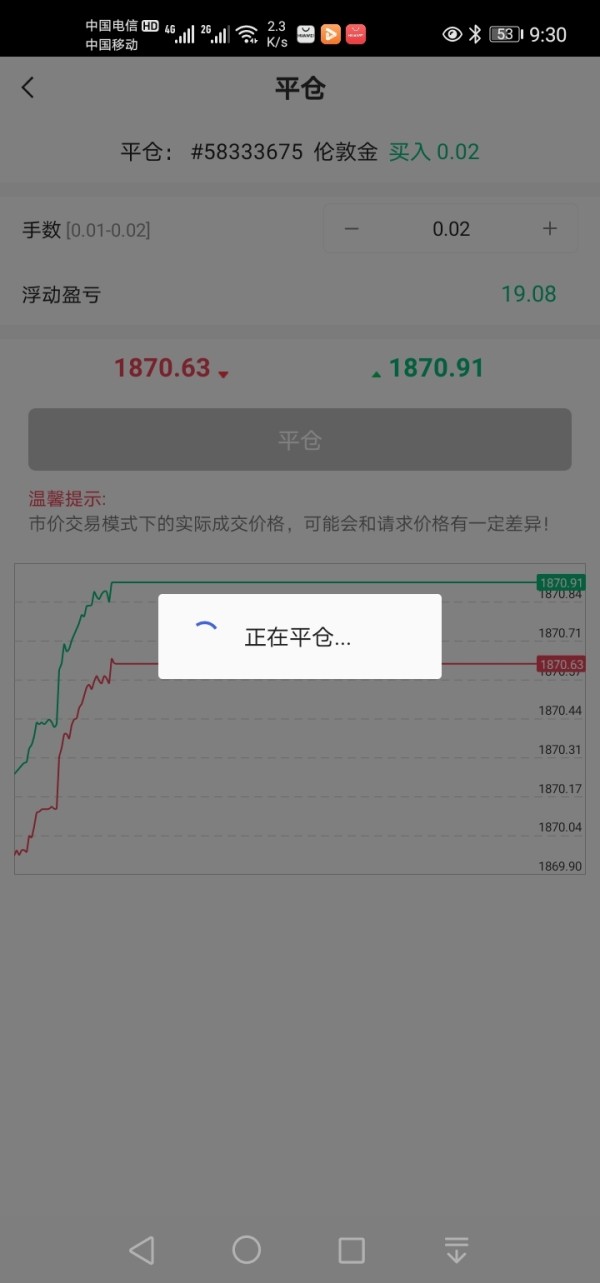
Task: Tap the lot size field showing 0.02
Action: pyautogui.click(x=451, y=229)
